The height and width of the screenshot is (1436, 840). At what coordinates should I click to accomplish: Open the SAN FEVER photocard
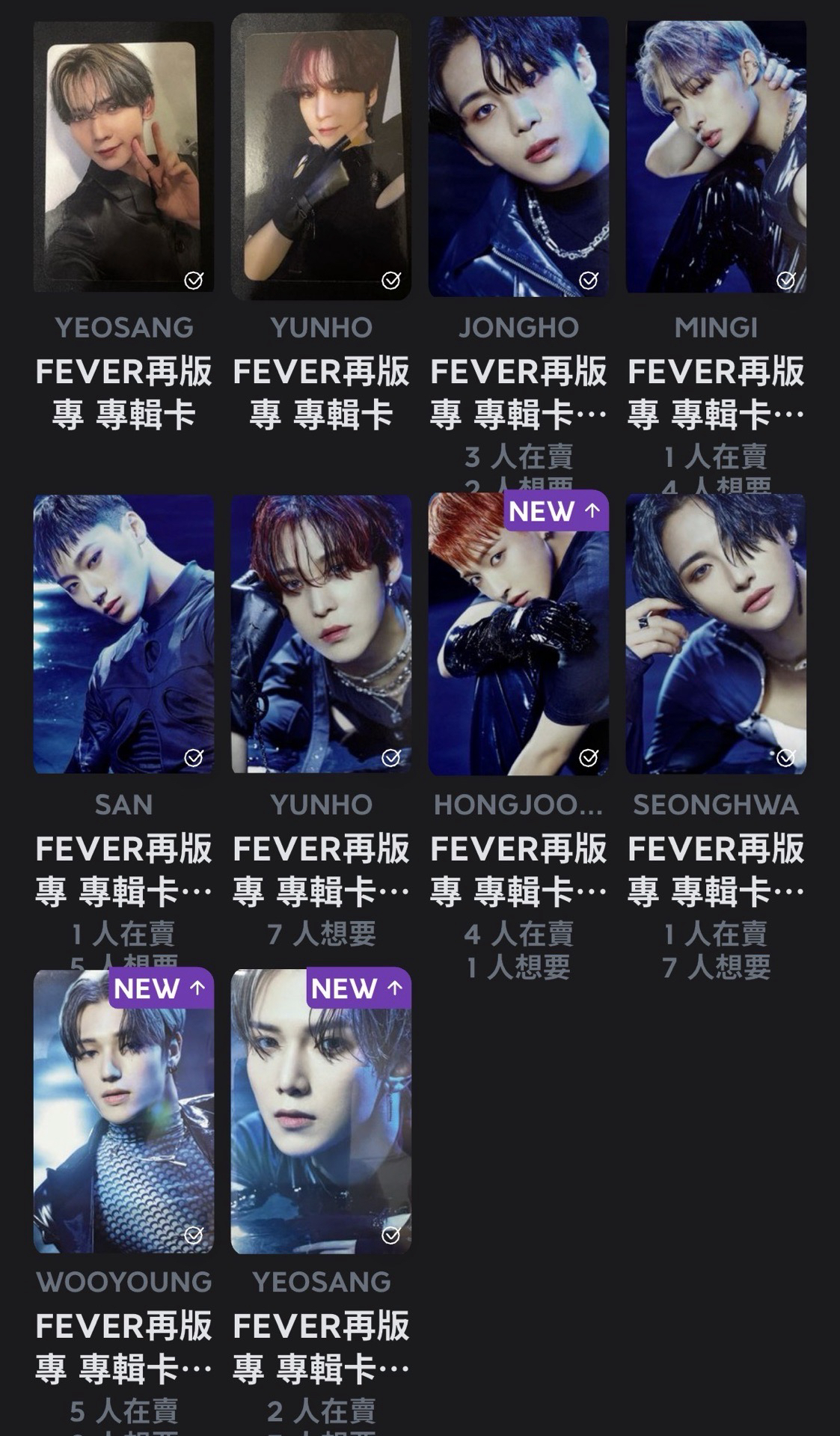click(x=123, y=634)
